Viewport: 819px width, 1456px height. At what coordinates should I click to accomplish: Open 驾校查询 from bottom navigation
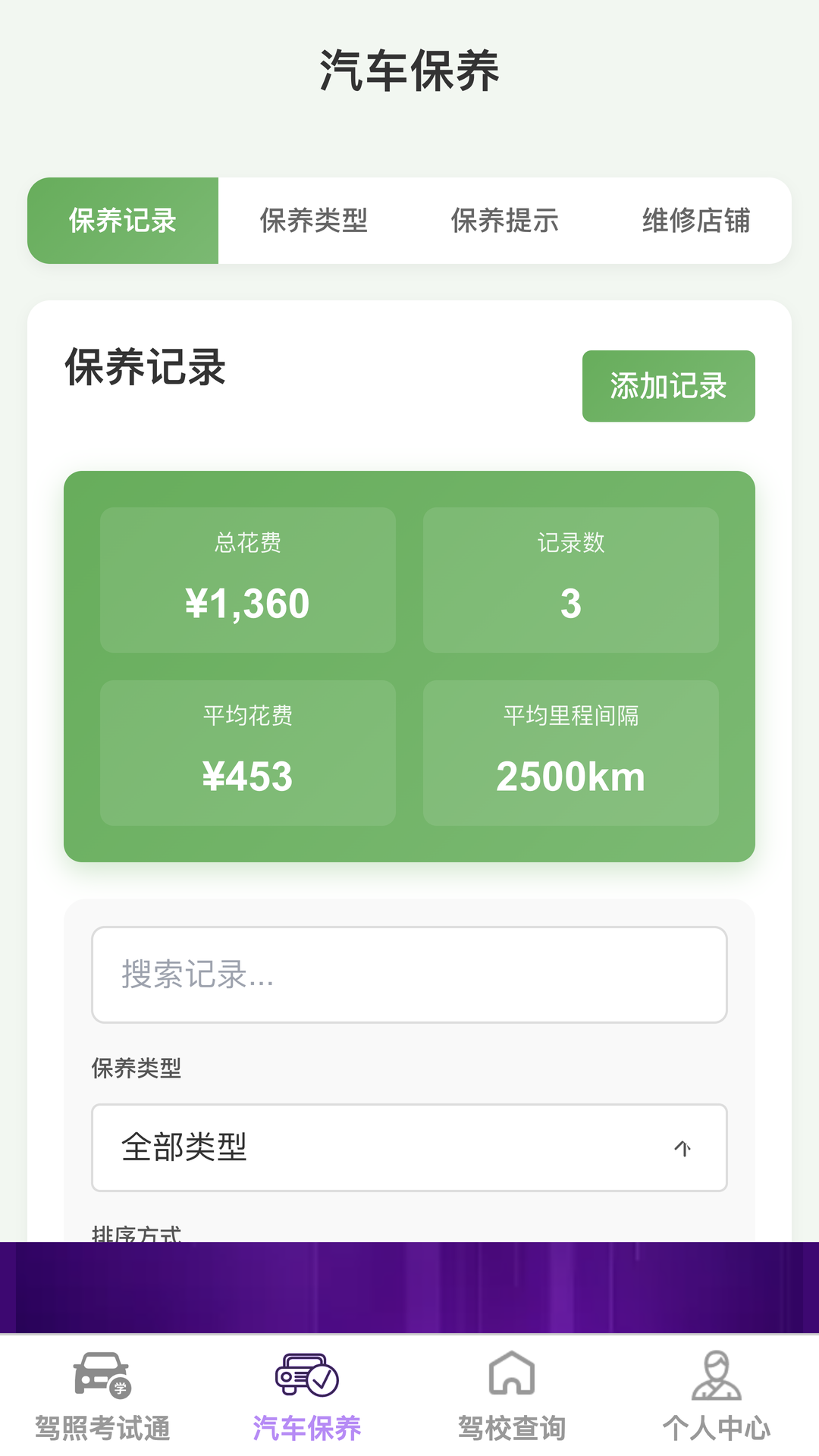pos(512,1397)
